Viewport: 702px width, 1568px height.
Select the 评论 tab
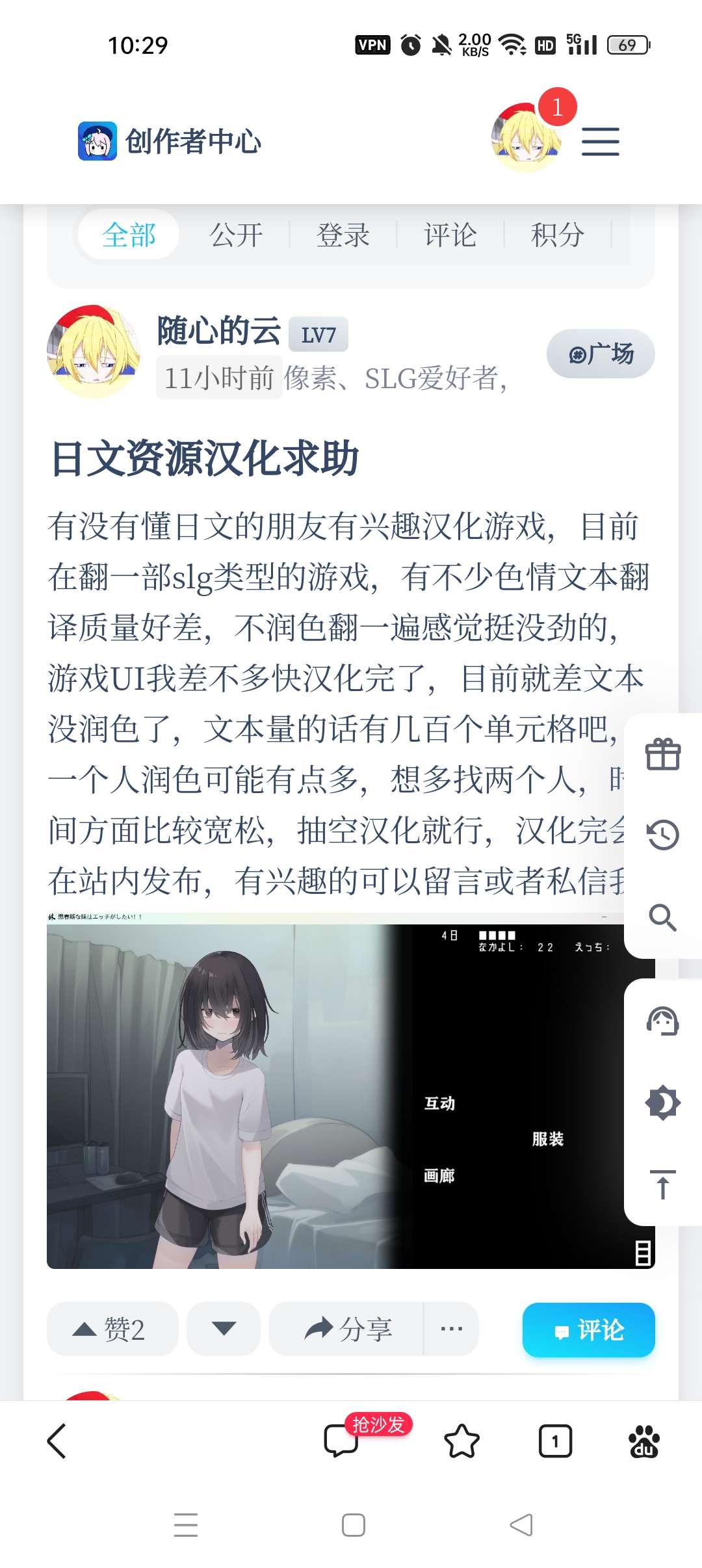(450, 235)
